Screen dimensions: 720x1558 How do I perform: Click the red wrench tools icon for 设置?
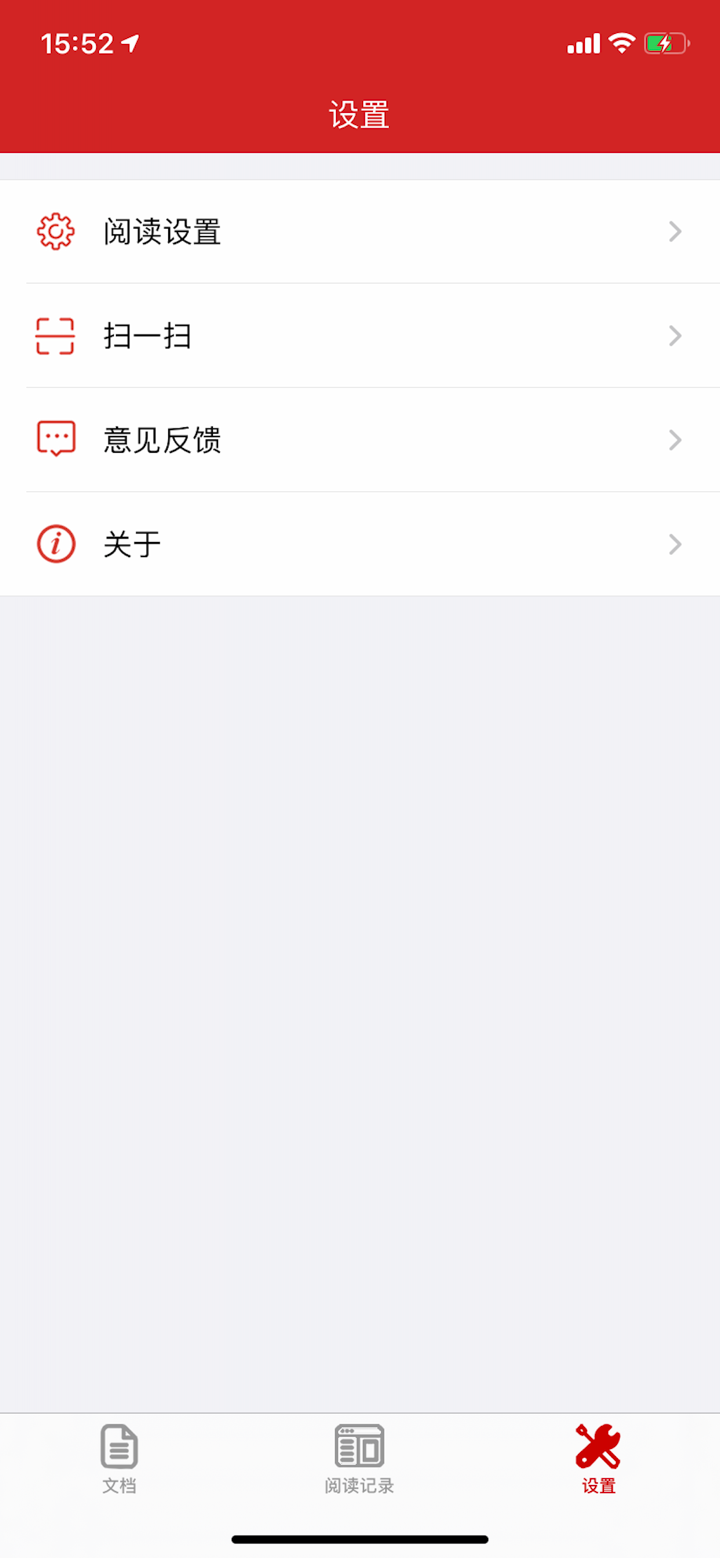[597, 1443]
